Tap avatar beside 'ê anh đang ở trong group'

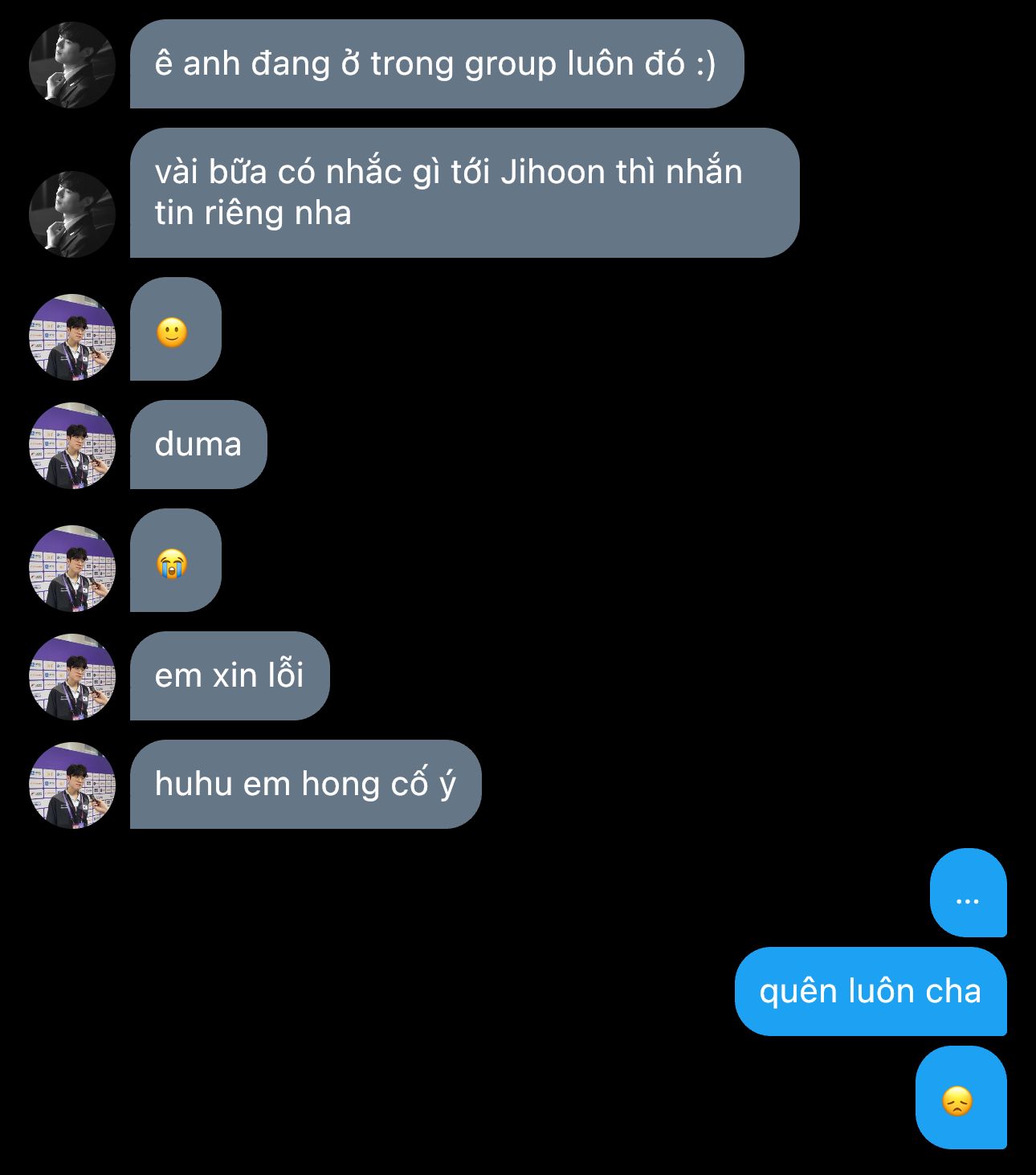(x=72, y=65)
